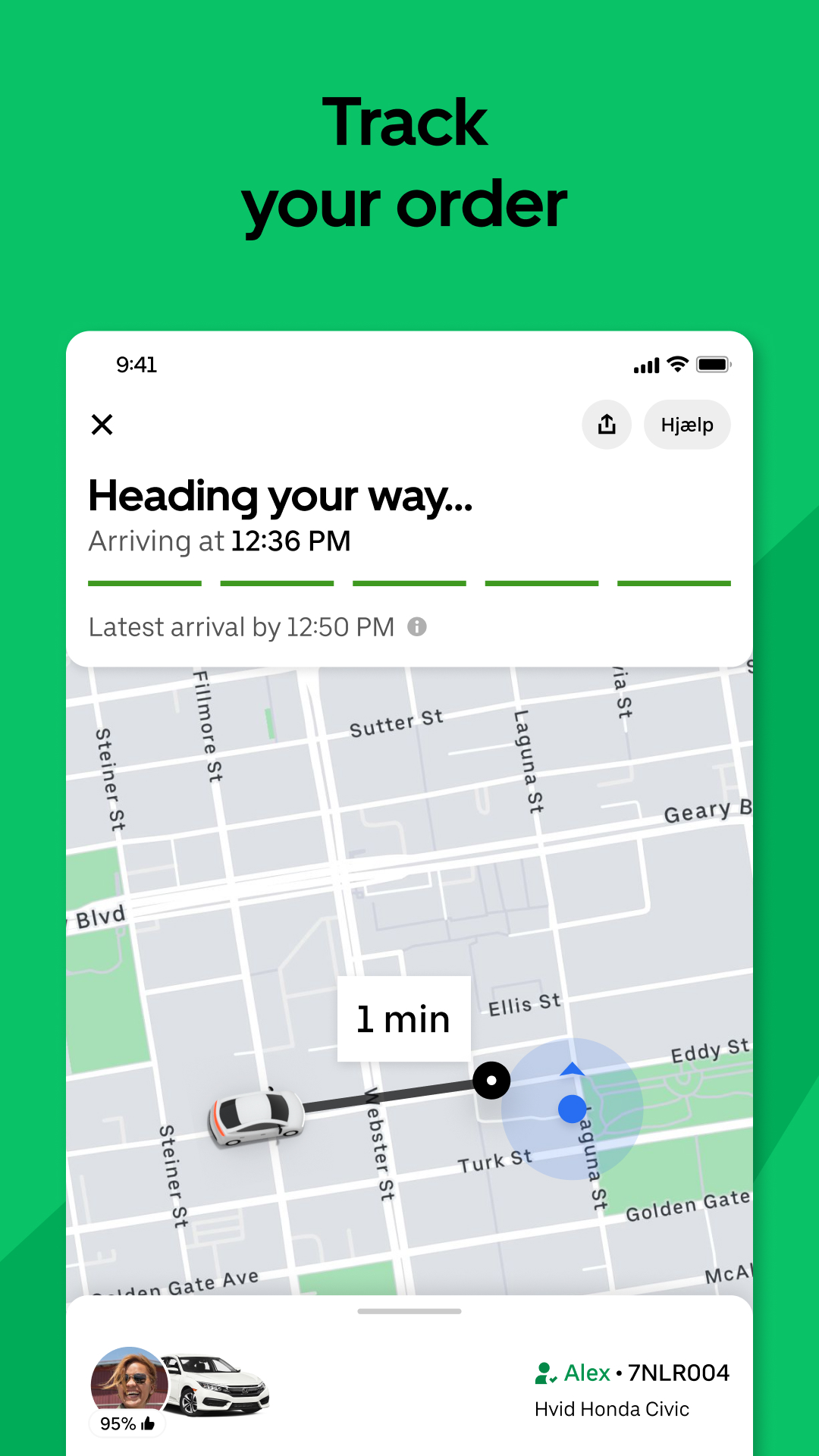The width and height of the screenshot is (819, 1456).
Task: Open details for Hvid Honda Civic
Action: click(x=611, y=1409)
